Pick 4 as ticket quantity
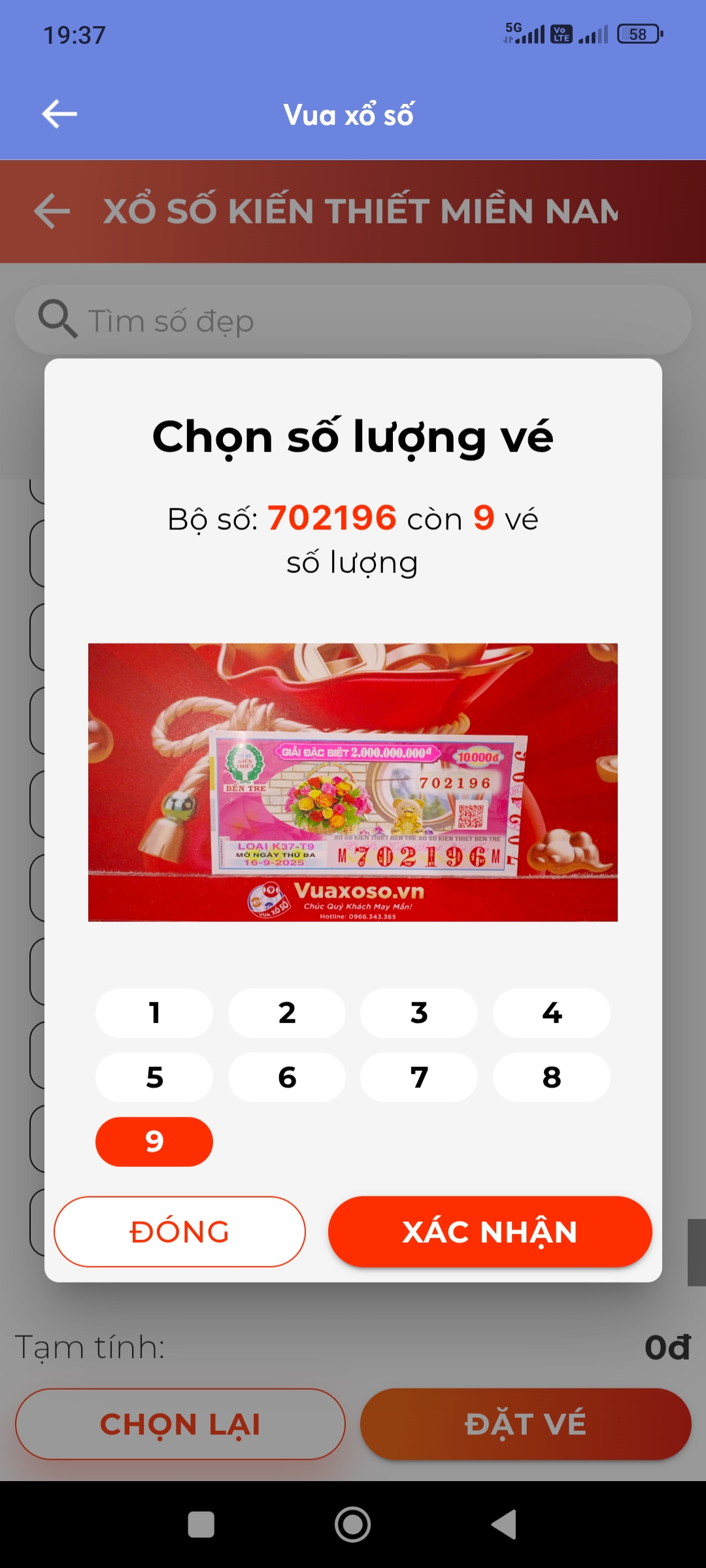706x1568 pixels. [551, 1013]
